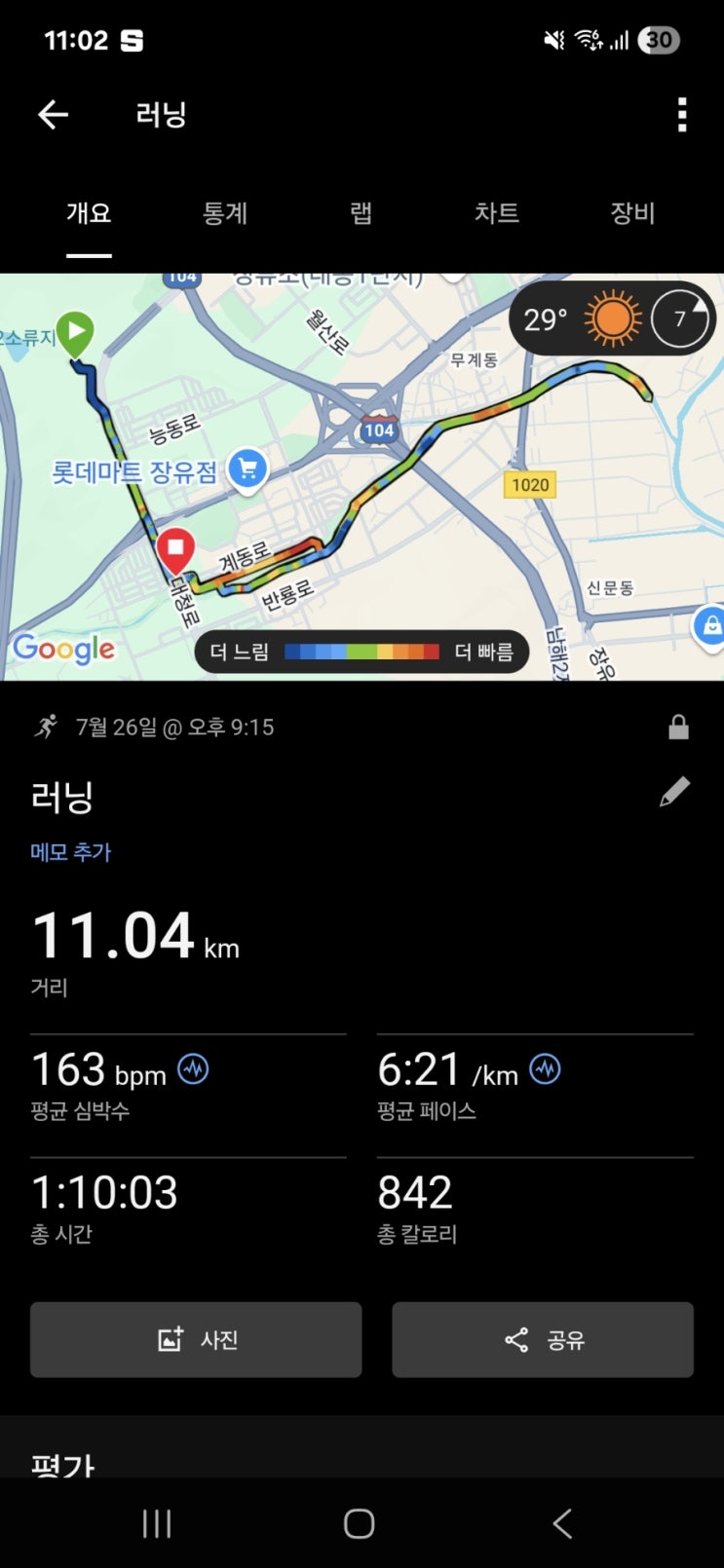
Task: Go back using the top arrow
Action: (53, 115)
